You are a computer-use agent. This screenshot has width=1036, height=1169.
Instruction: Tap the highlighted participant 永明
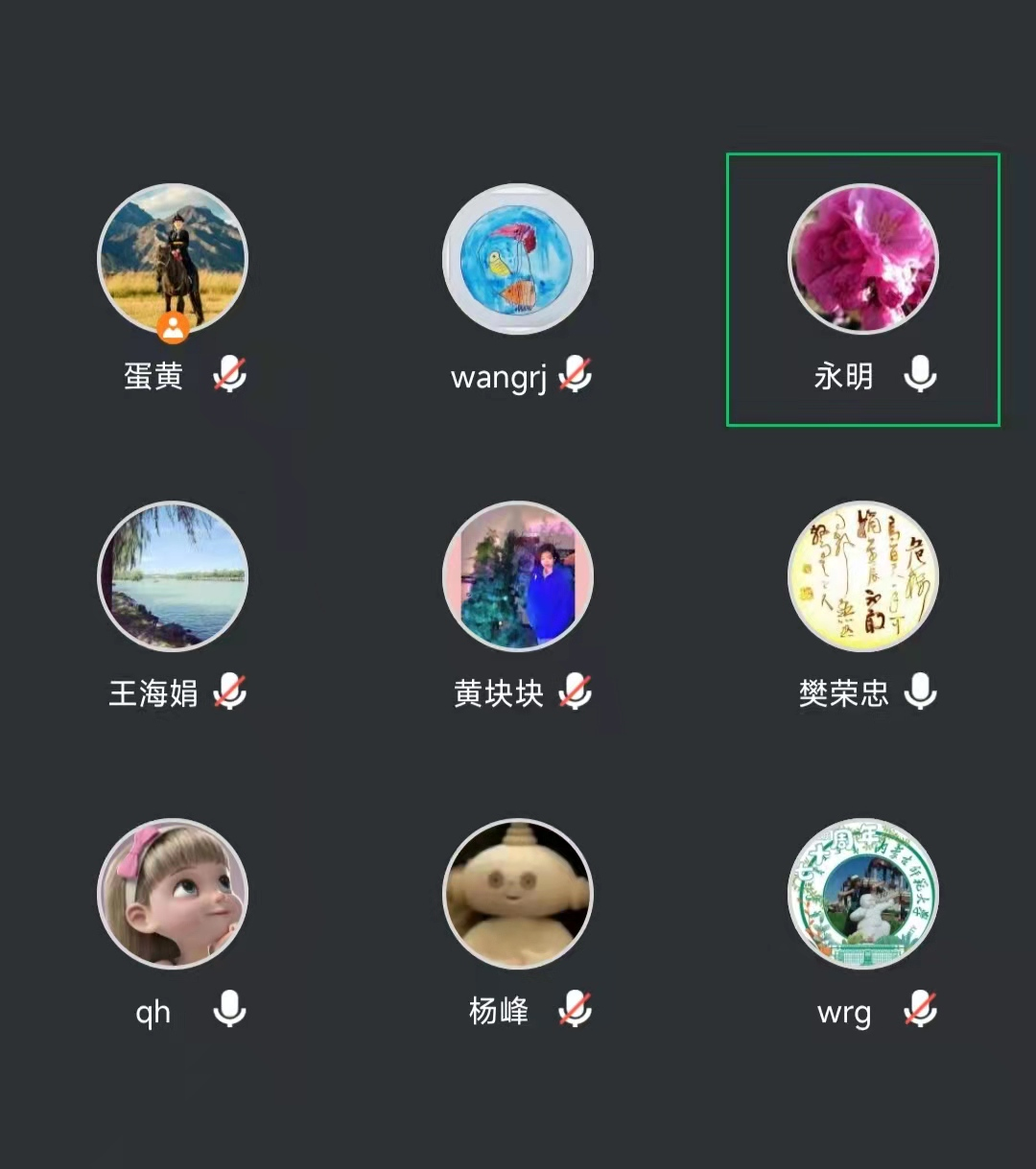863,259
